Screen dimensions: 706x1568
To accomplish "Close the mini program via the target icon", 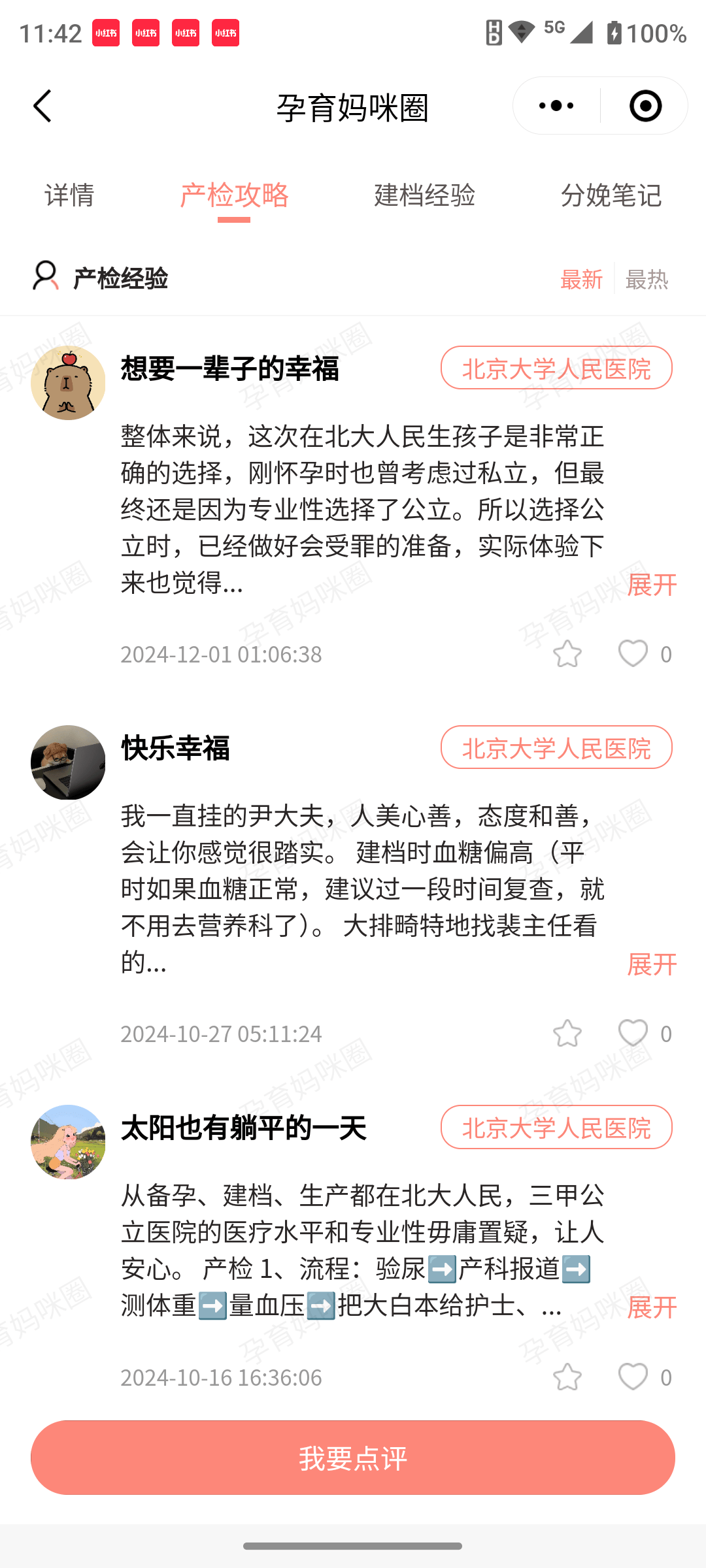I will (x=645, y=106).
